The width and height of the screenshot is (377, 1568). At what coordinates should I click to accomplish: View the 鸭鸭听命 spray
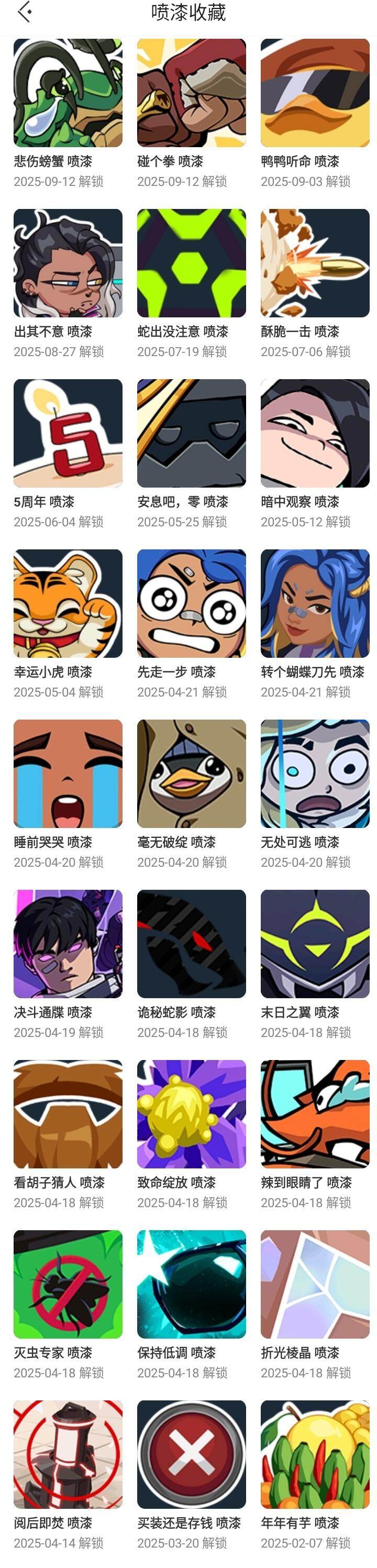[x=315, y=93]
